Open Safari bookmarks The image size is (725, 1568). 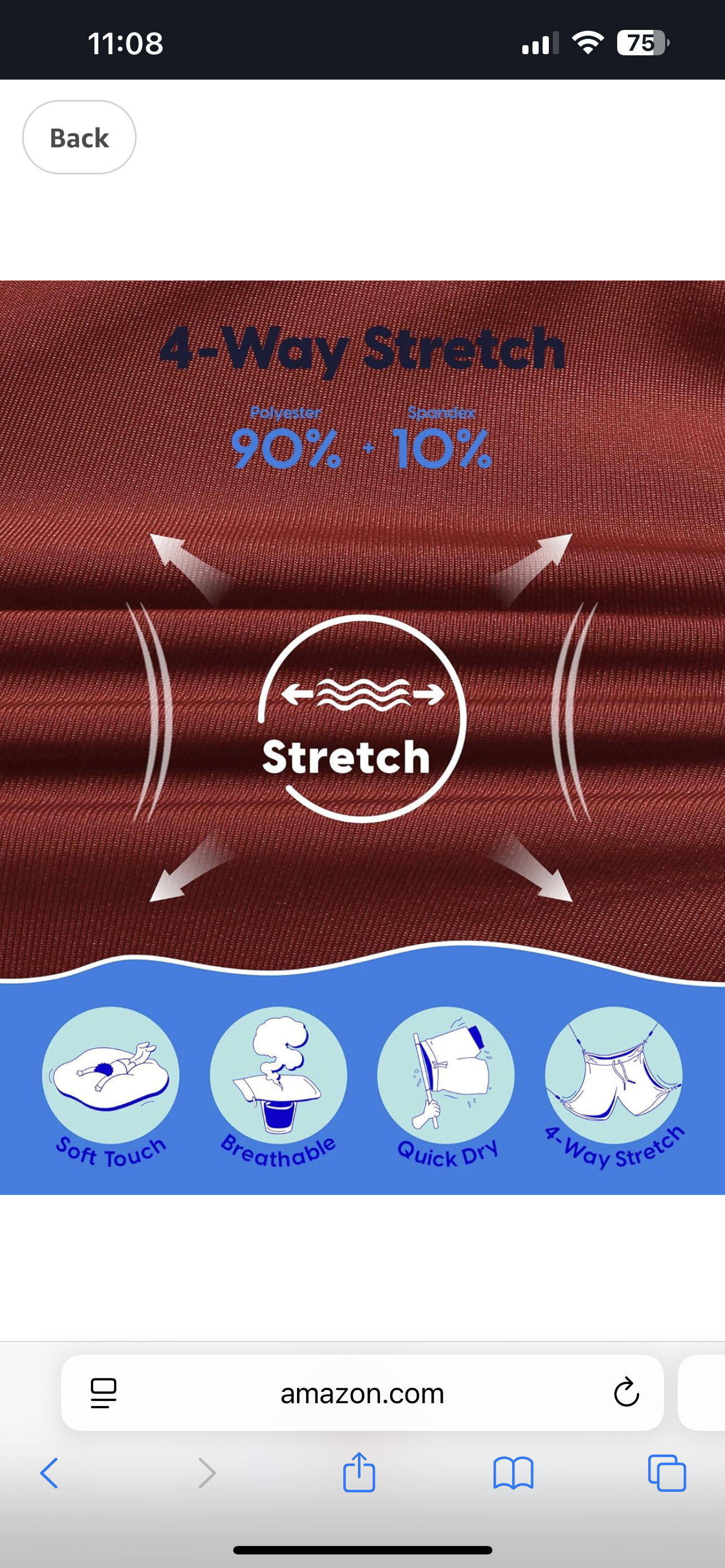pyautogui.click(x=513, y=1473)
